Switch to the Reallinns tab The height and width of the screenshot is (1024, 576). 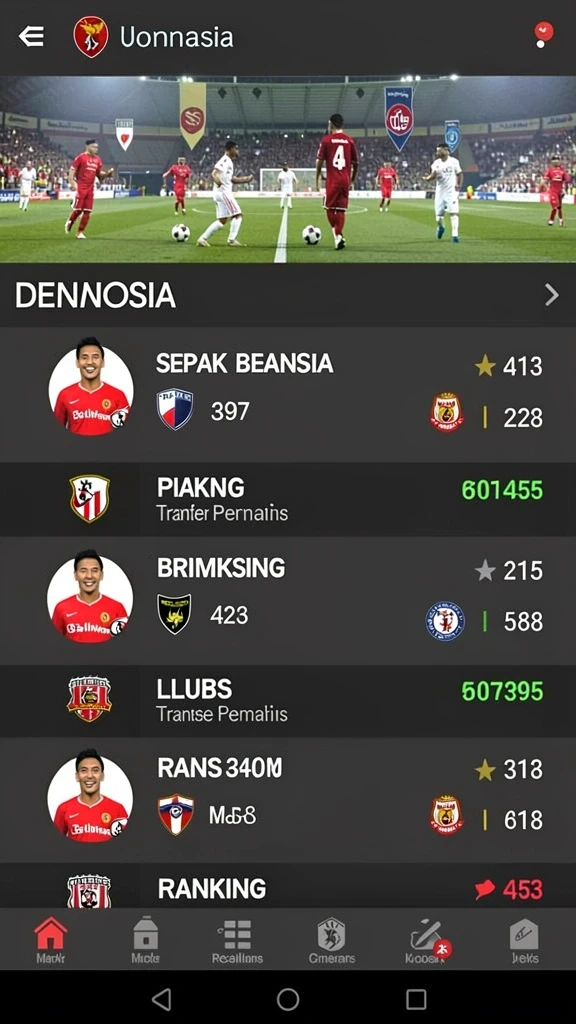[x=237, y=940]
